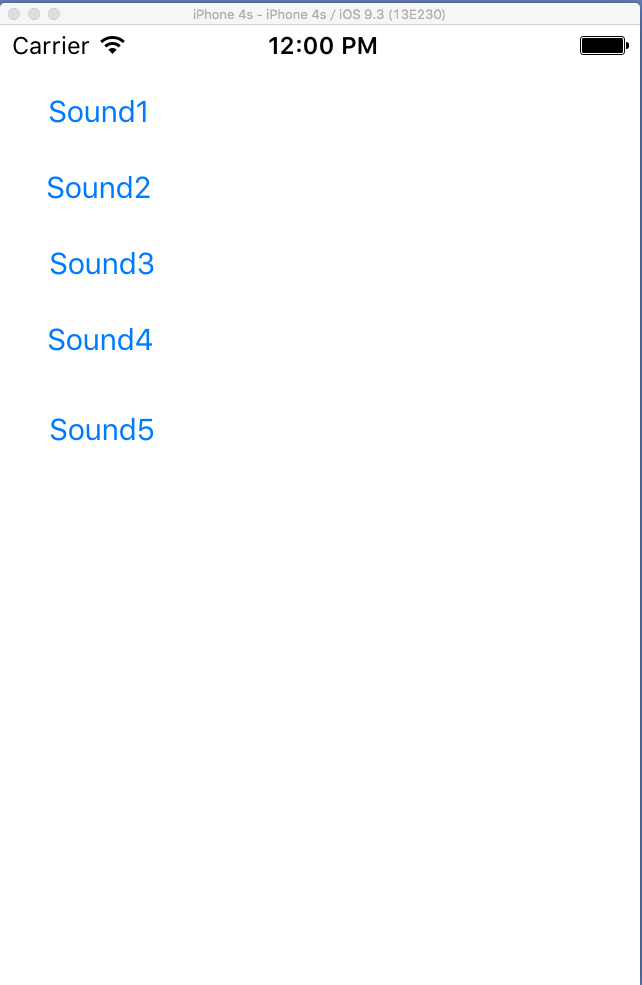This screenshot has height=985, width=642.
Task: Play Sound2
Action: point(99,188)
